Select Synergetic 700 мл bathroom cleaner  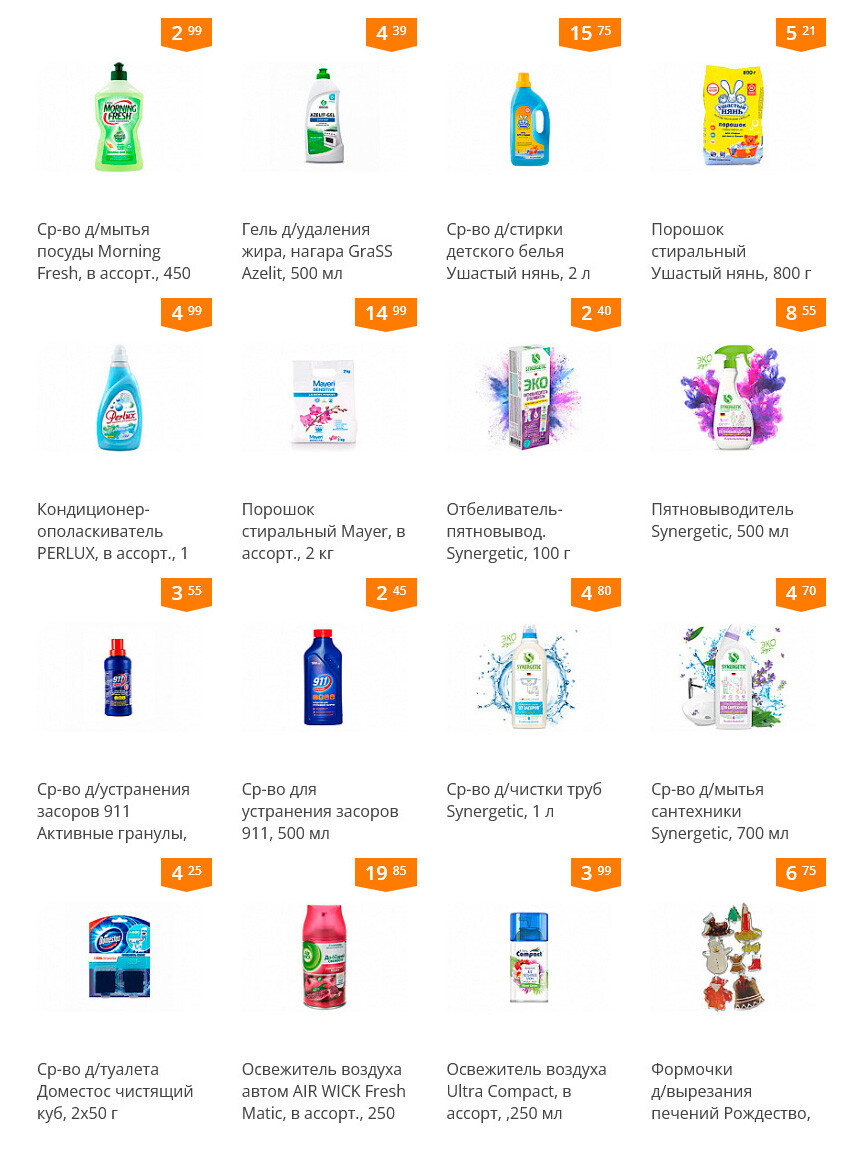click(733, 677)
